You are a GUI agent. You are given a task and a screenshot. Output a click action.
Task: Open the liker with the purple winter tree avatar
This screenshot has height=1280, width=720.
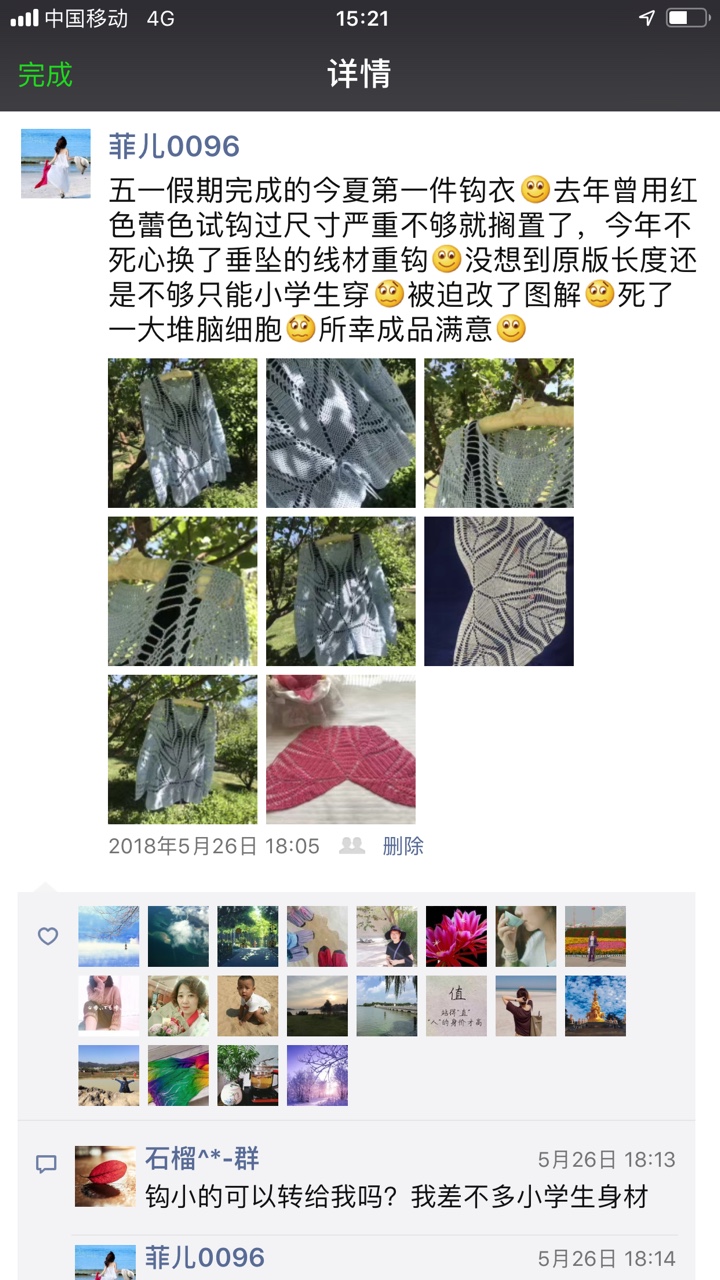317,1075
